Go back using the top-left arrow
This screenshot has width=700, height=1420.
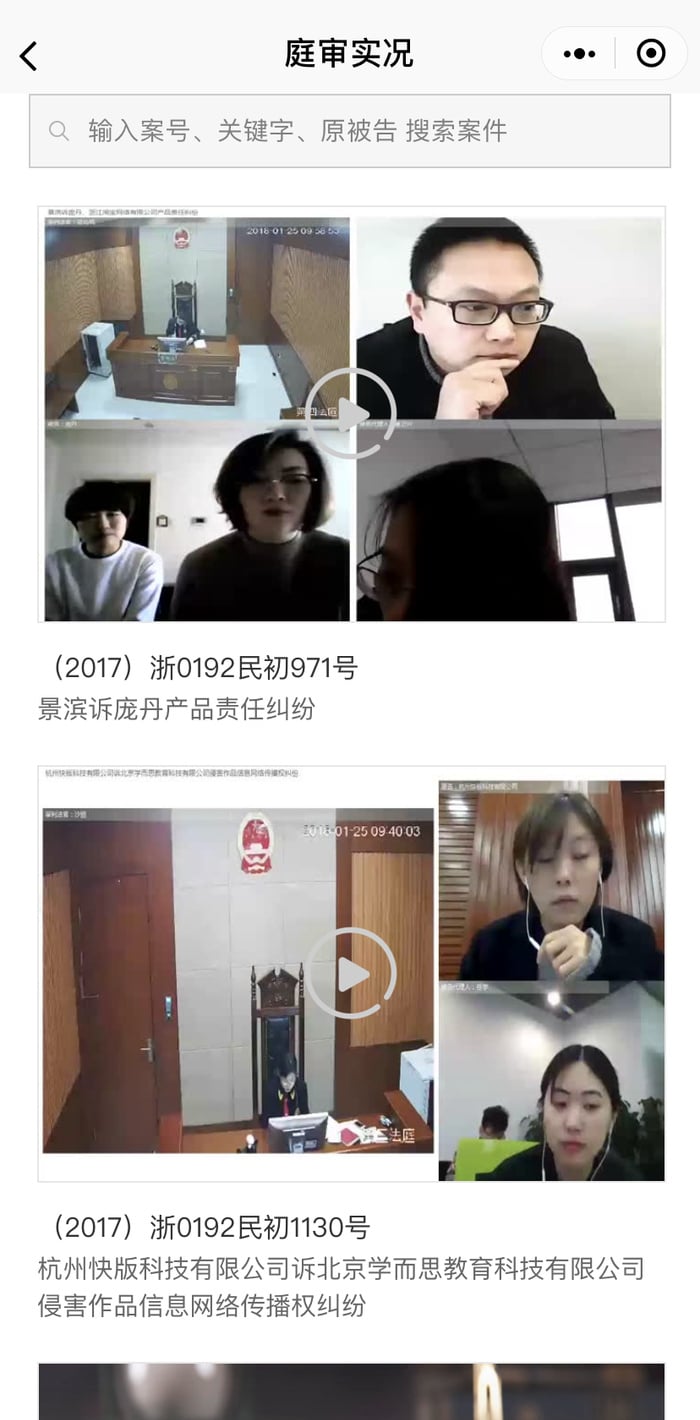pos(28,55)
